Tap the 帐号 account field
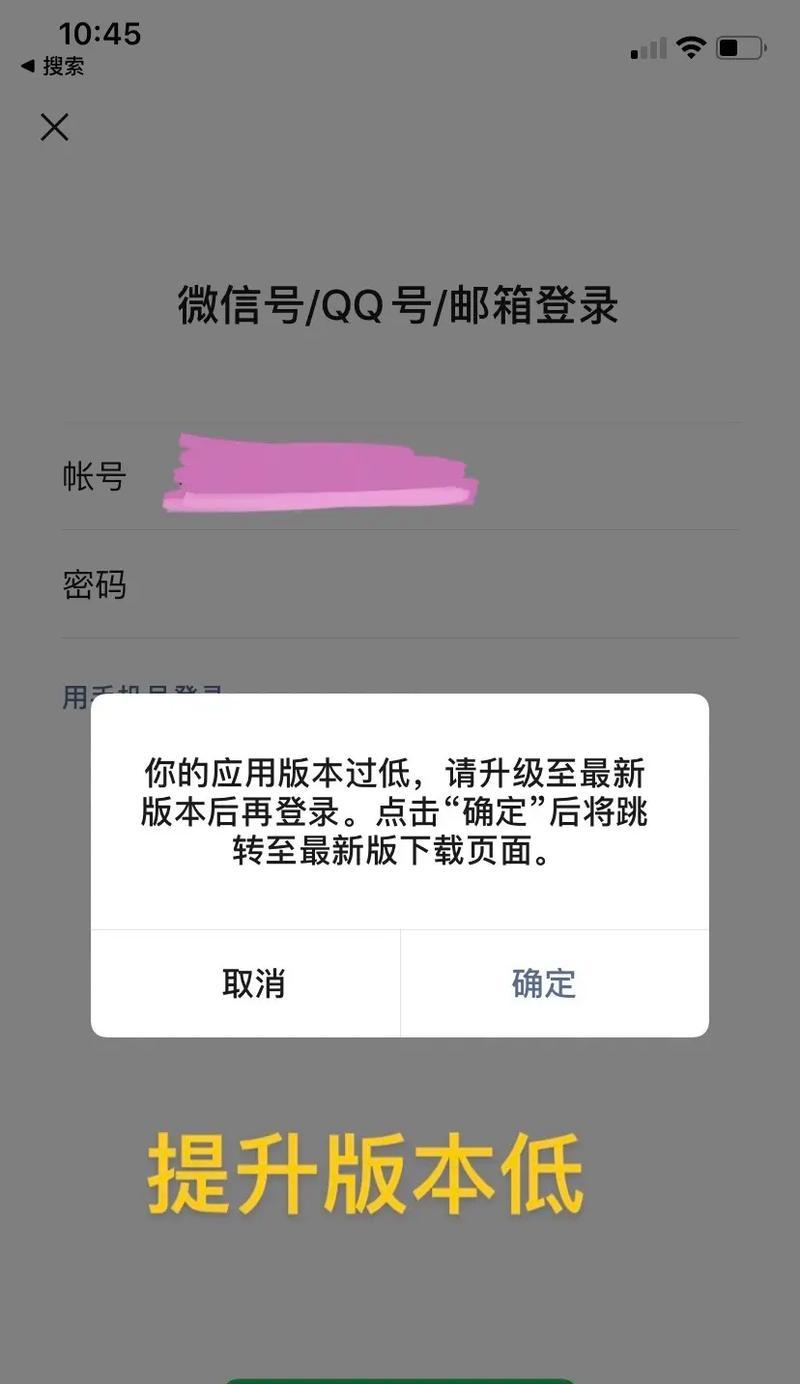Image resolution: width=800 pixels, height=1384 pixels. (x=400, y=476)
